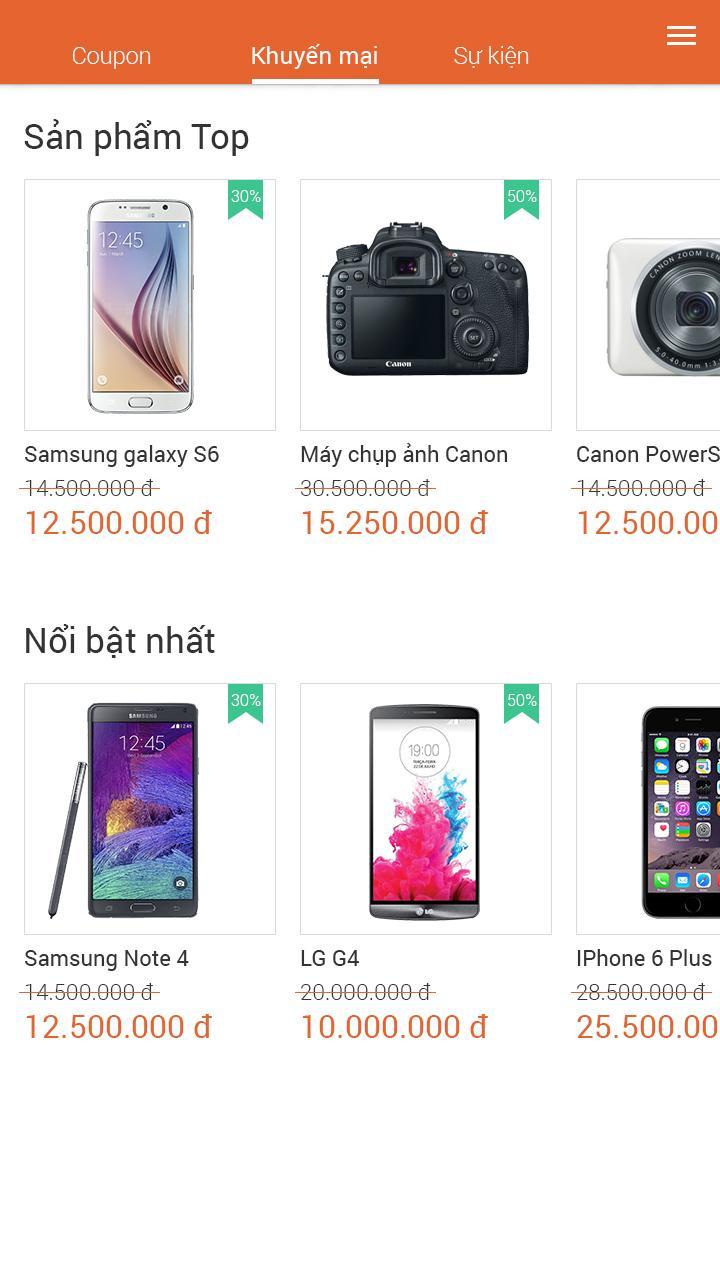720x1280 pixels.
Task: Open the Canon PowerShot camera card
Action: [x=650, y=305]
